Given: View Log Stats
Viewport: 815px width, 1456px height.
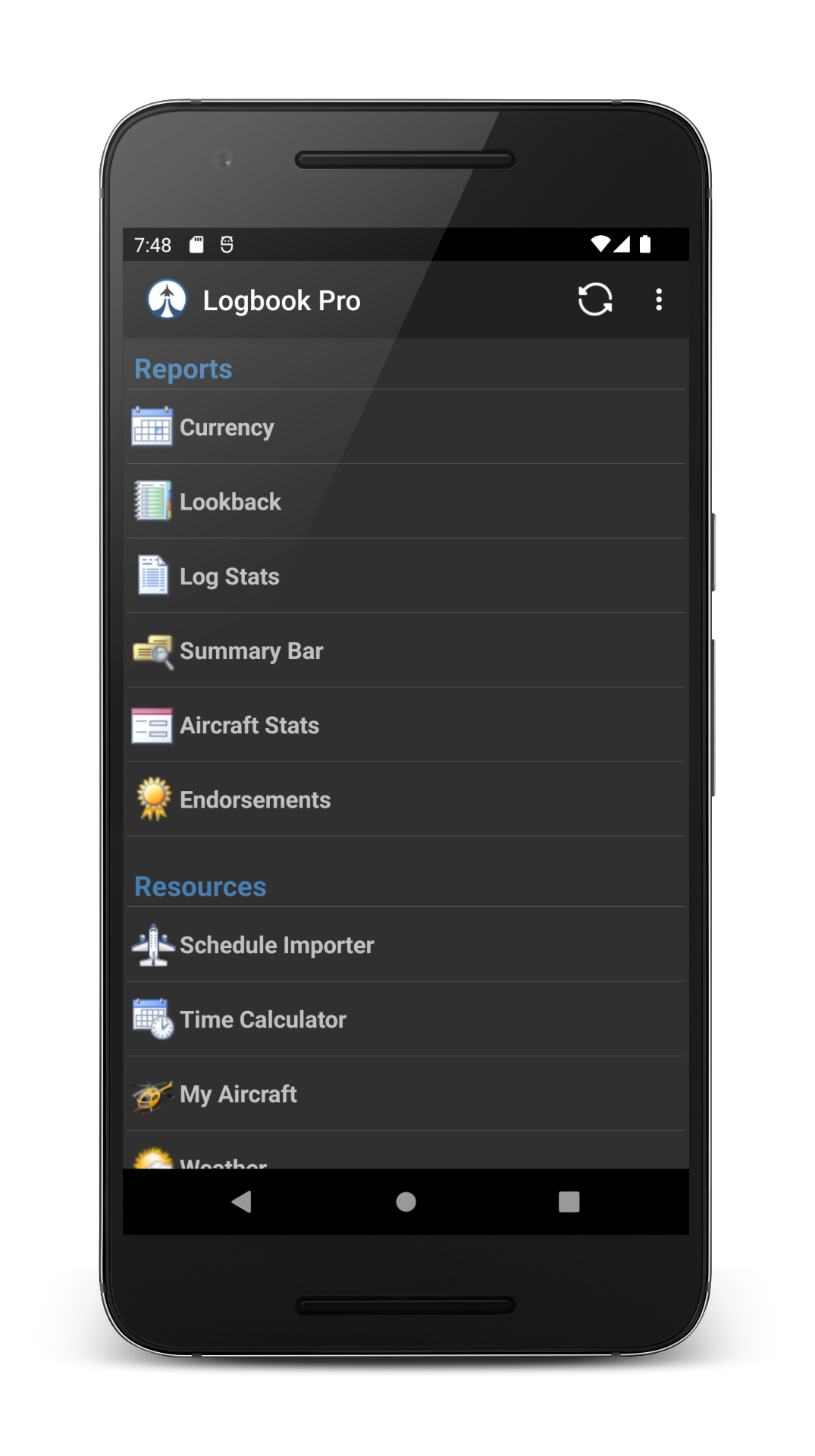Looking at the screenshot, I should (406, 576).
